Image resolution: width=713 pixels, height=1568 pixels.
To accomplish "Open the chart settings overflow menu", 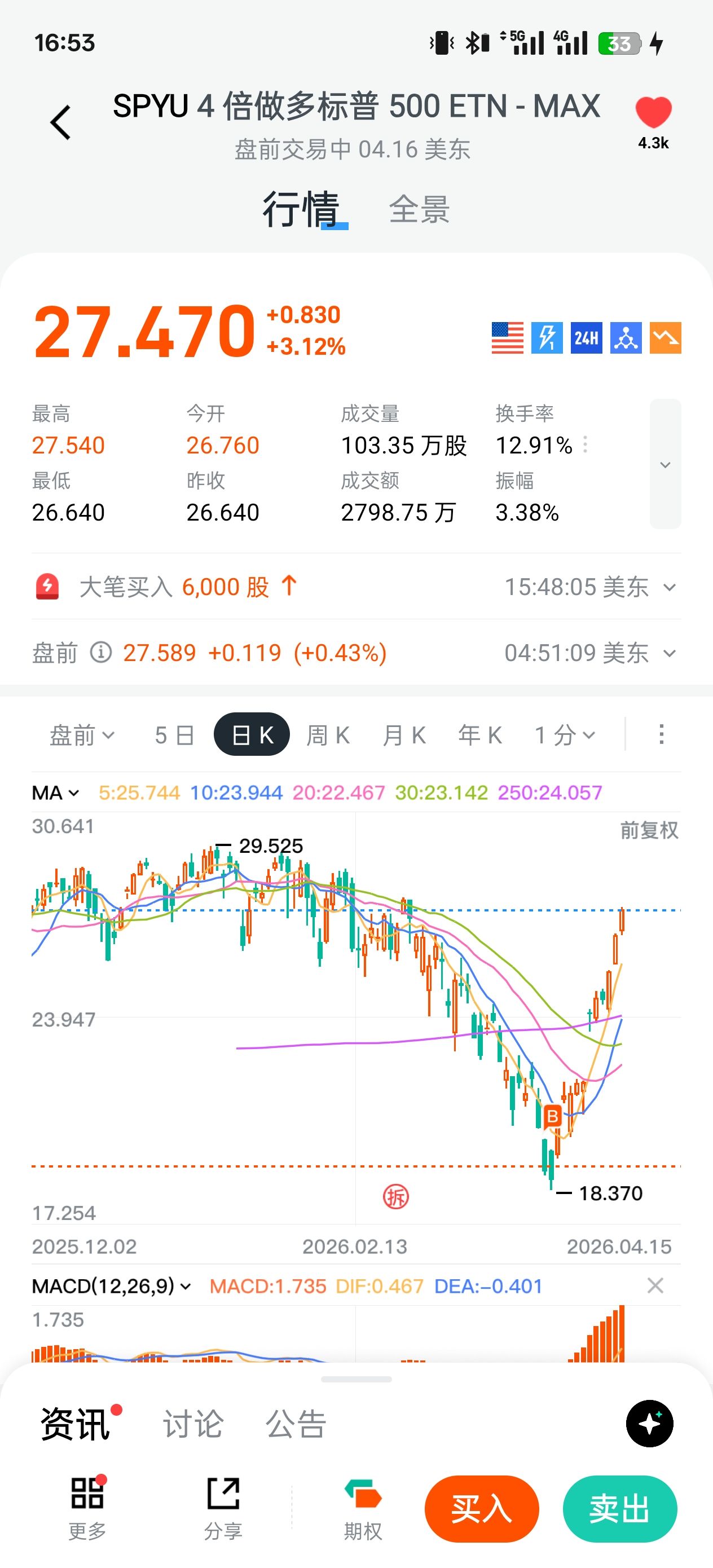I will (661, 734).
